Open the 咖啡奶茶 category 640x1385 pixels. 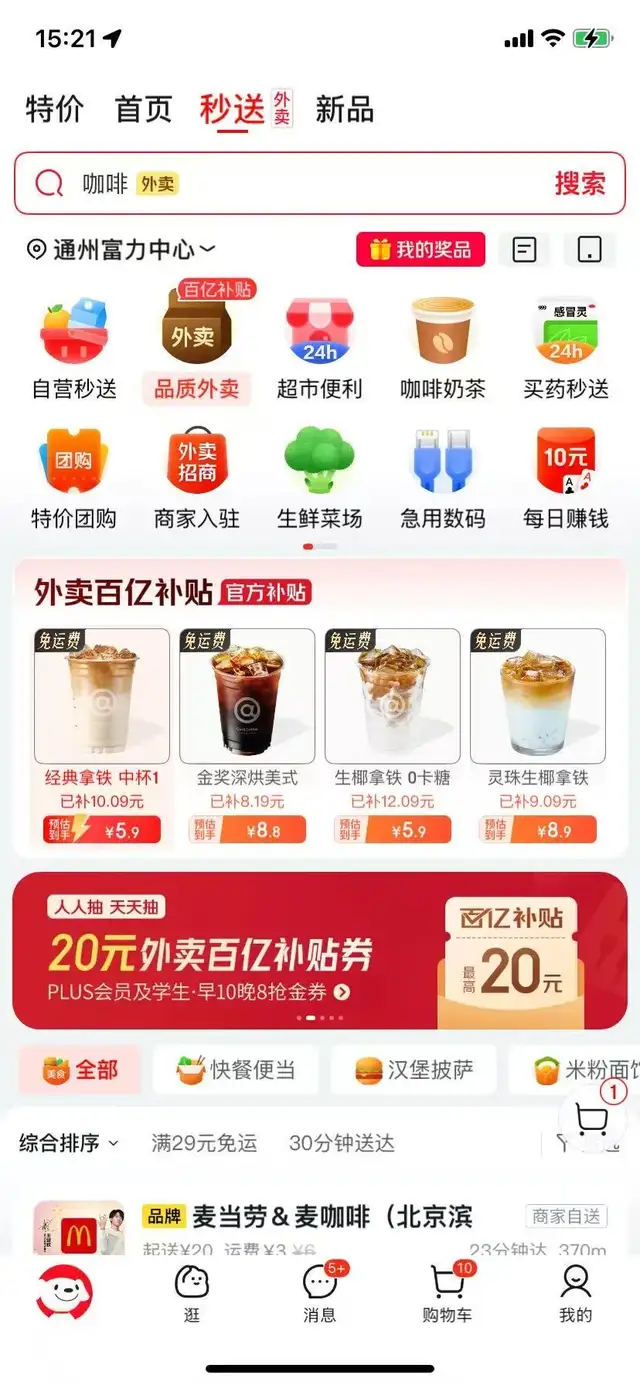tap(443, 350)
